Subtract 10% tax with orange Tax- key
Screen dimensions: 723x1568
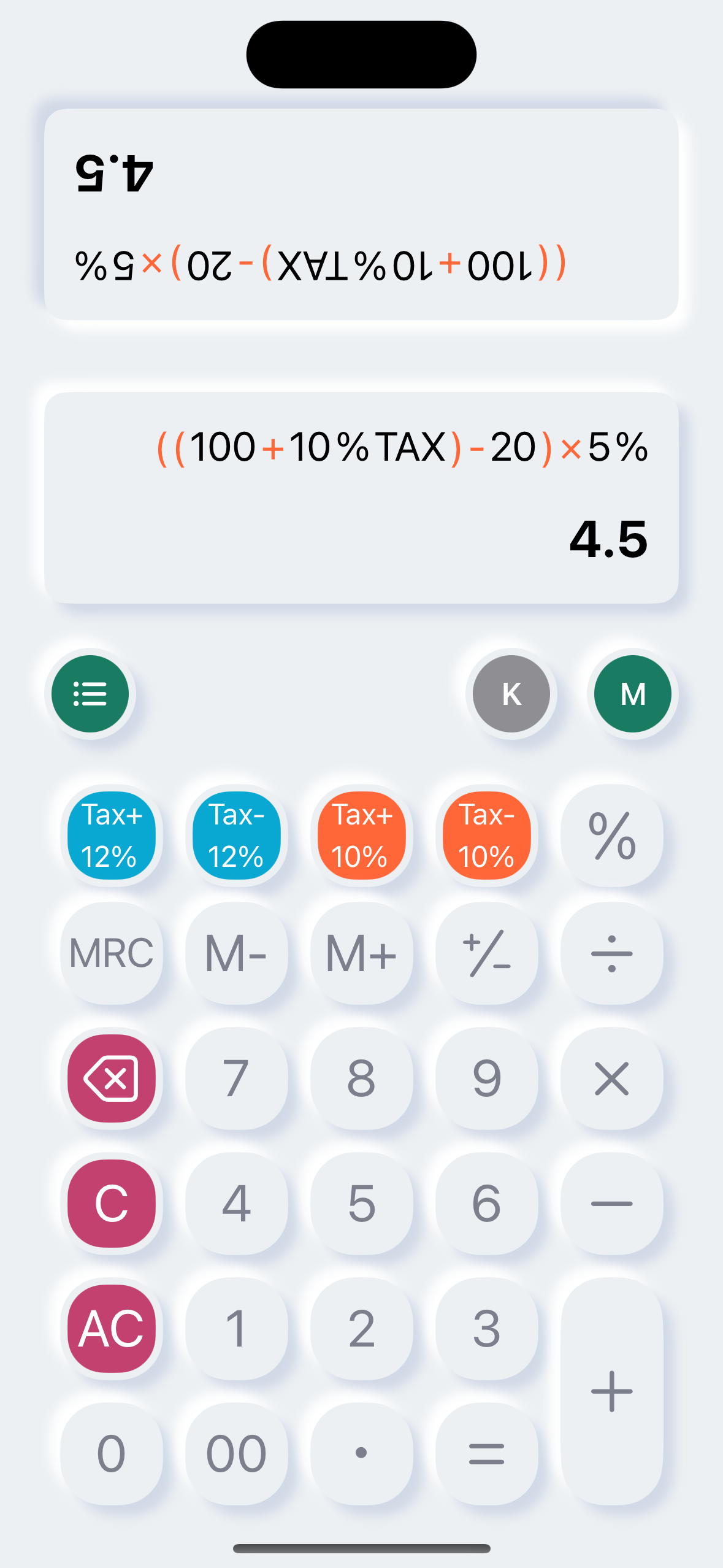coord(487,836)
